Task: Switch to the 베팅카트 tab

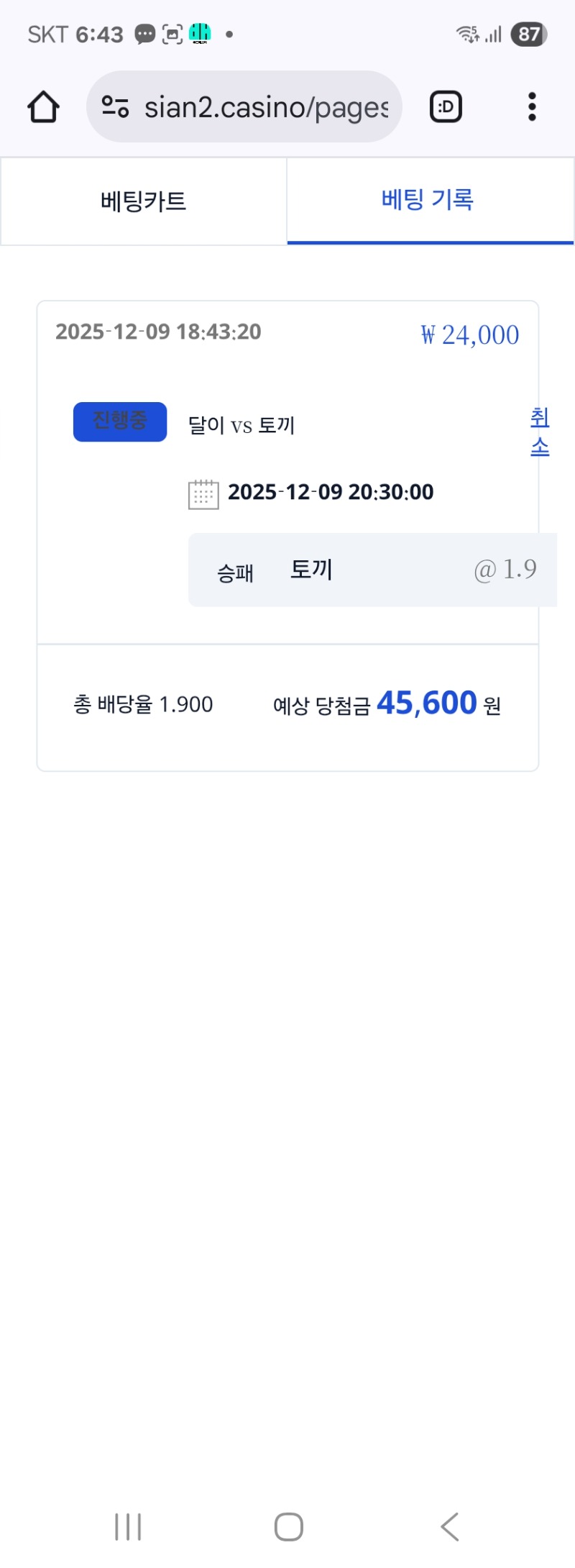Action: 143,201
